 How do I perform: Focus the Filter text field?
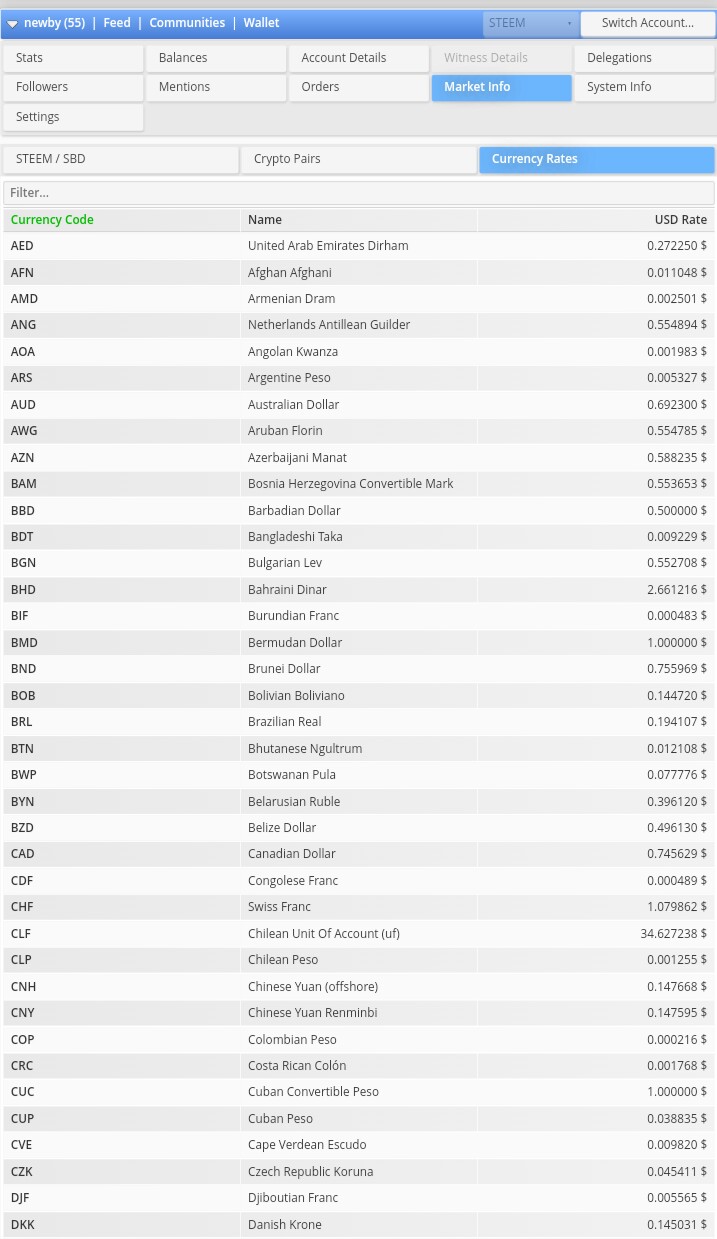358,192
